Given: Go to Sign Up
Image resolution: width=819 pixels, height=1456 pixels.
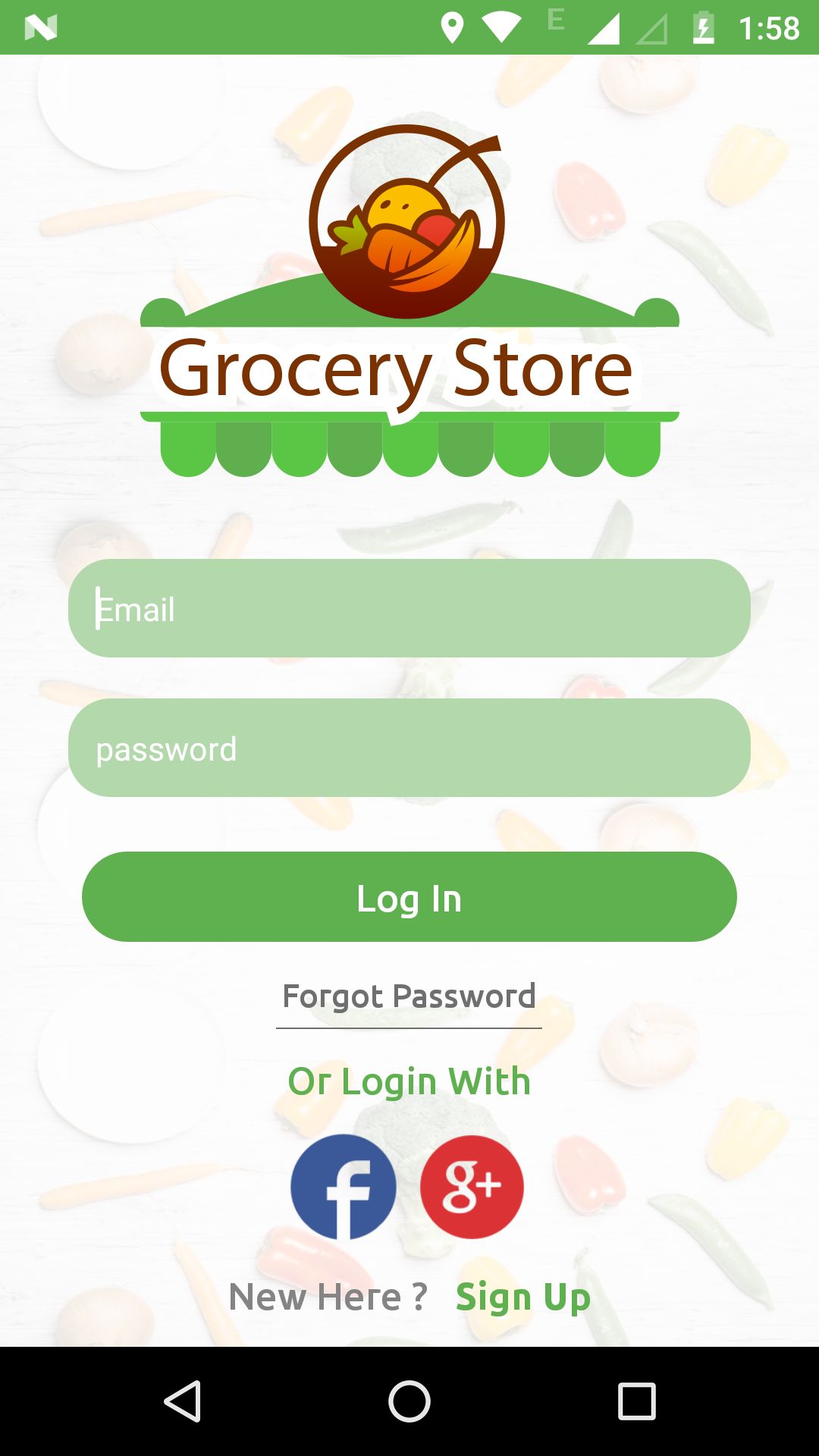Looking at the screenshot, I should pyautogui.click(x=522, y=1297).
